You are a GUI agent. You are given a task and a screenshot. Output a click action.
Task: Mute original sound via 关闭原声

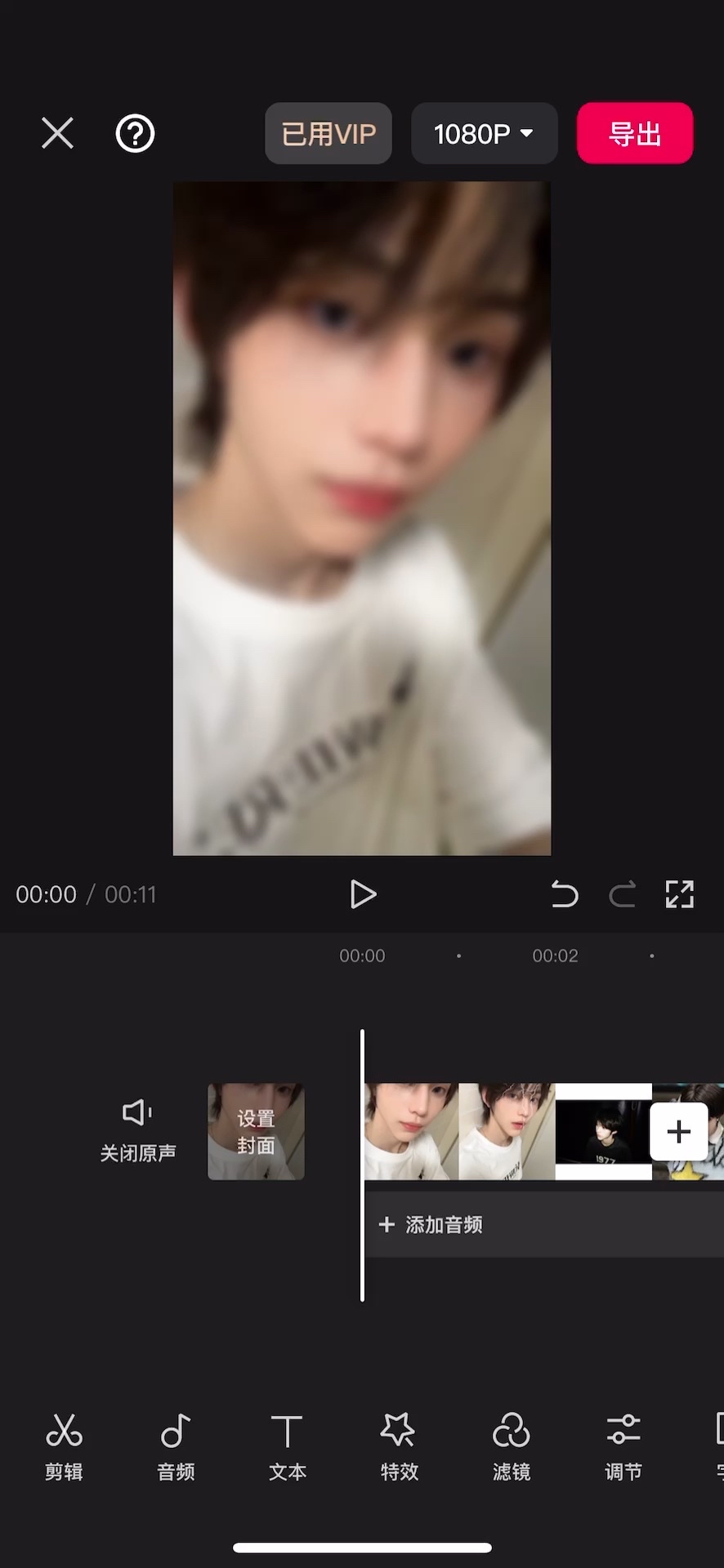click(137, 1130)
